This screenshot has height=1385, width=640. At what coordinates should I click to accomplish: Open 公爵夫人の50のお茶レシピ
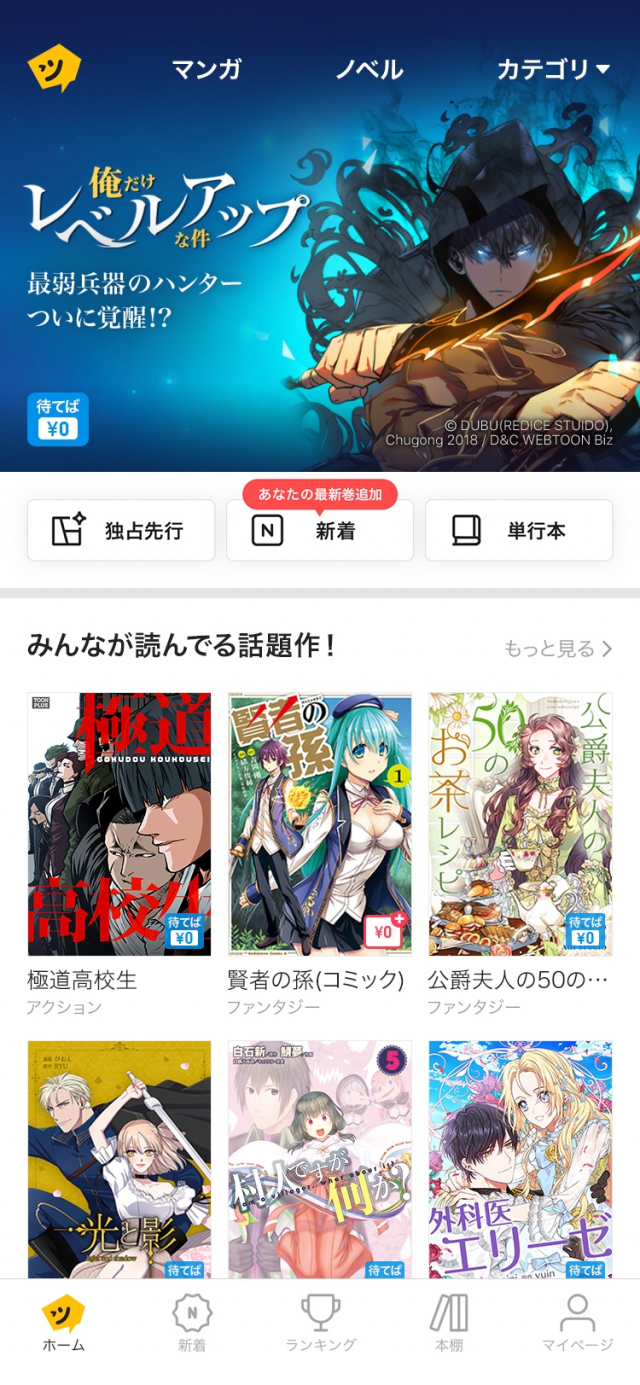pos(520,824)
